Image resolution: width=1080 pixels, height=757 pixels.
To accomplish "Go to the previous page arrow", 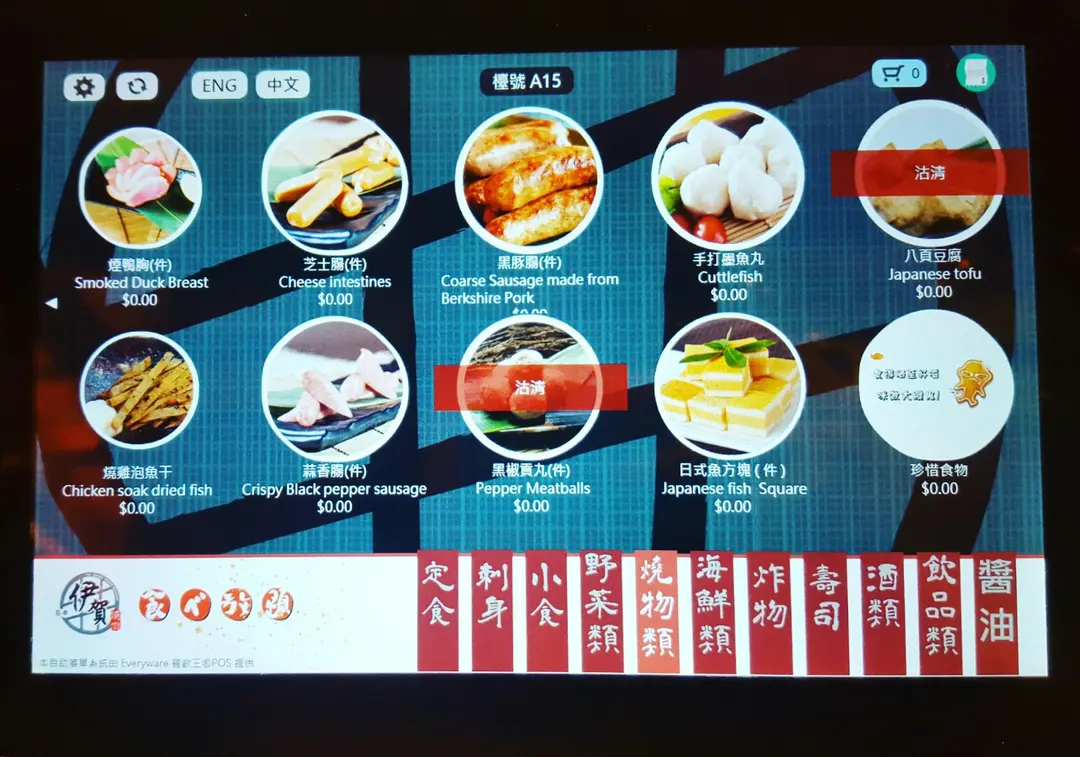I will (x=51, y=303).
